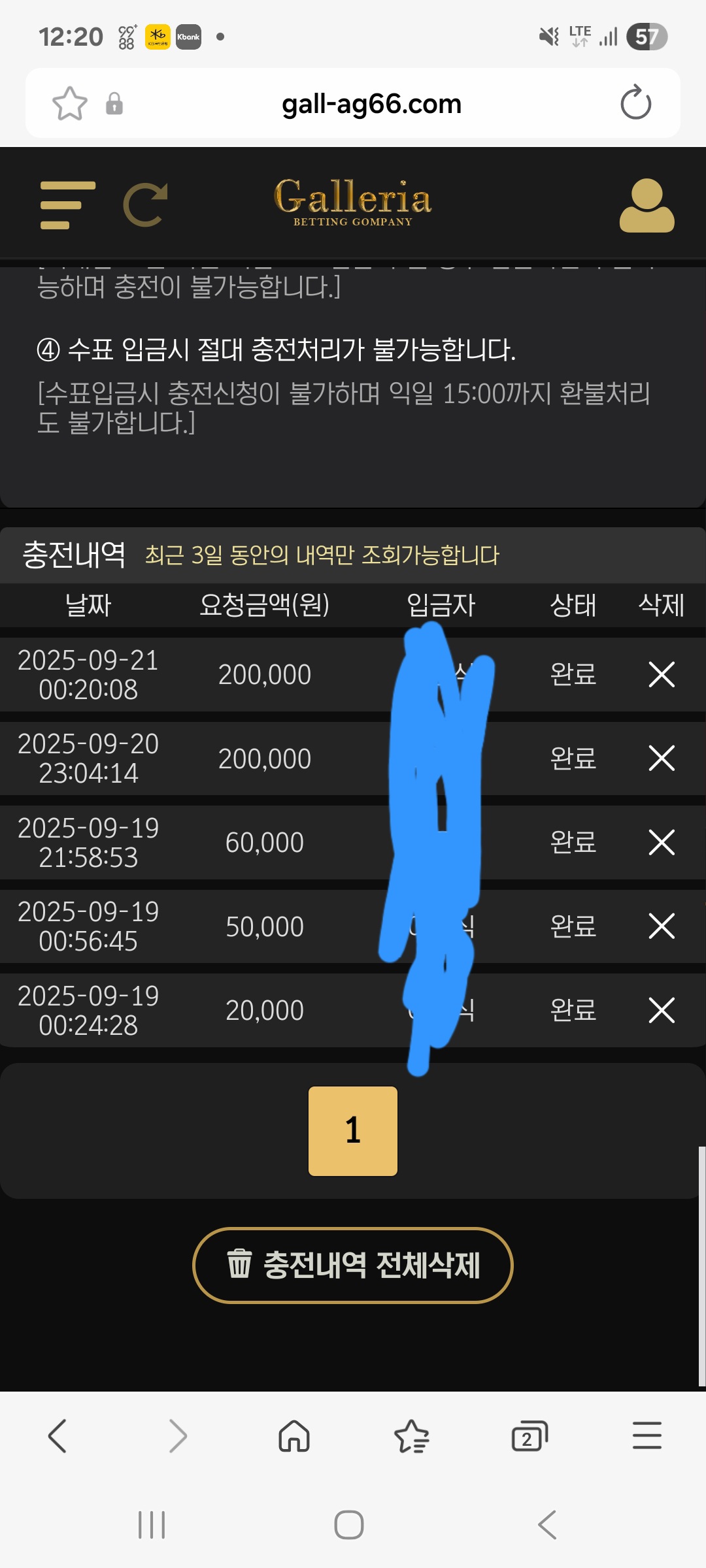Image resolution: width=706 pixels, height=1568 pixels.
Task: Go back in the browser toolbar
Action: (58, 1436)
